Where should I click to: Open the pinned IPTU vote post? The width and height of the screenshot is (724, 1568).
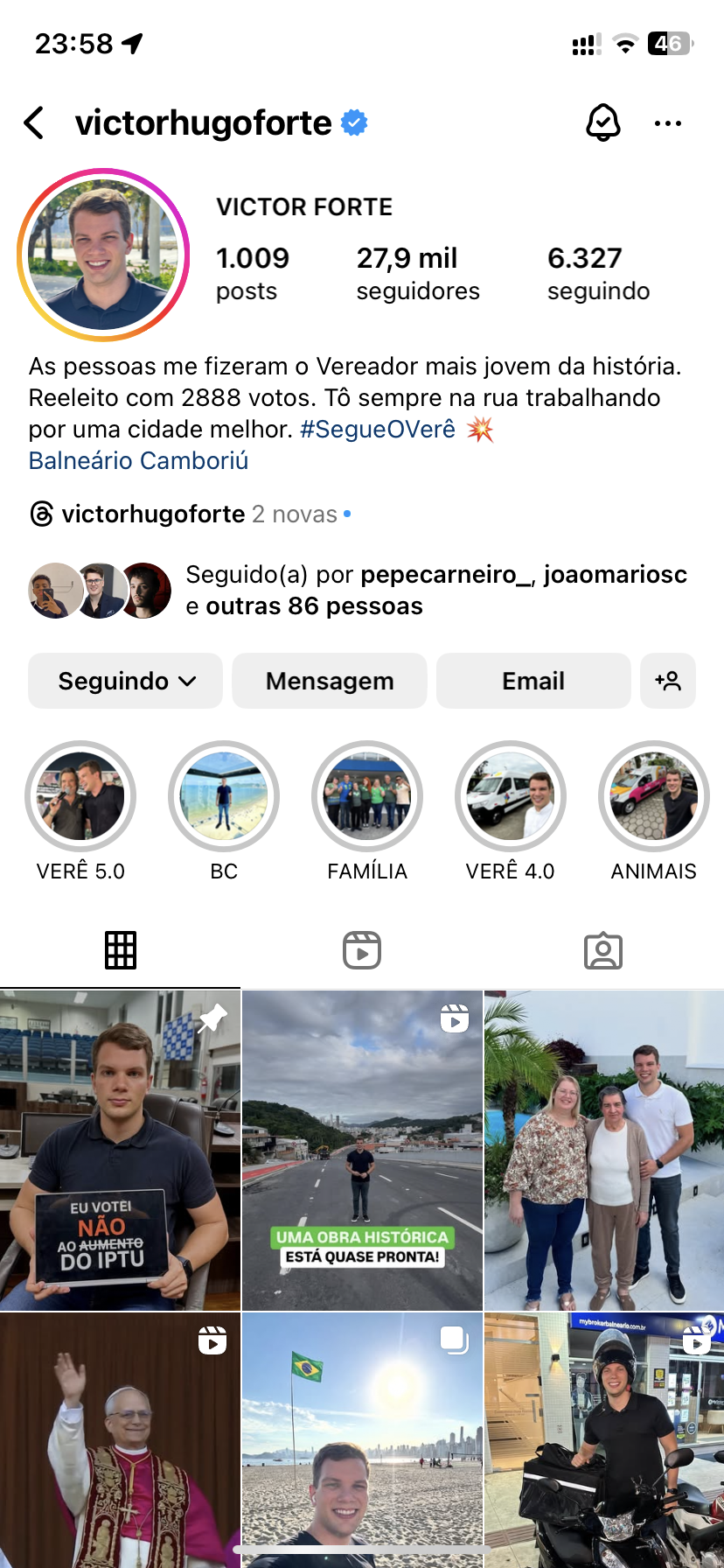point(120,1151)
